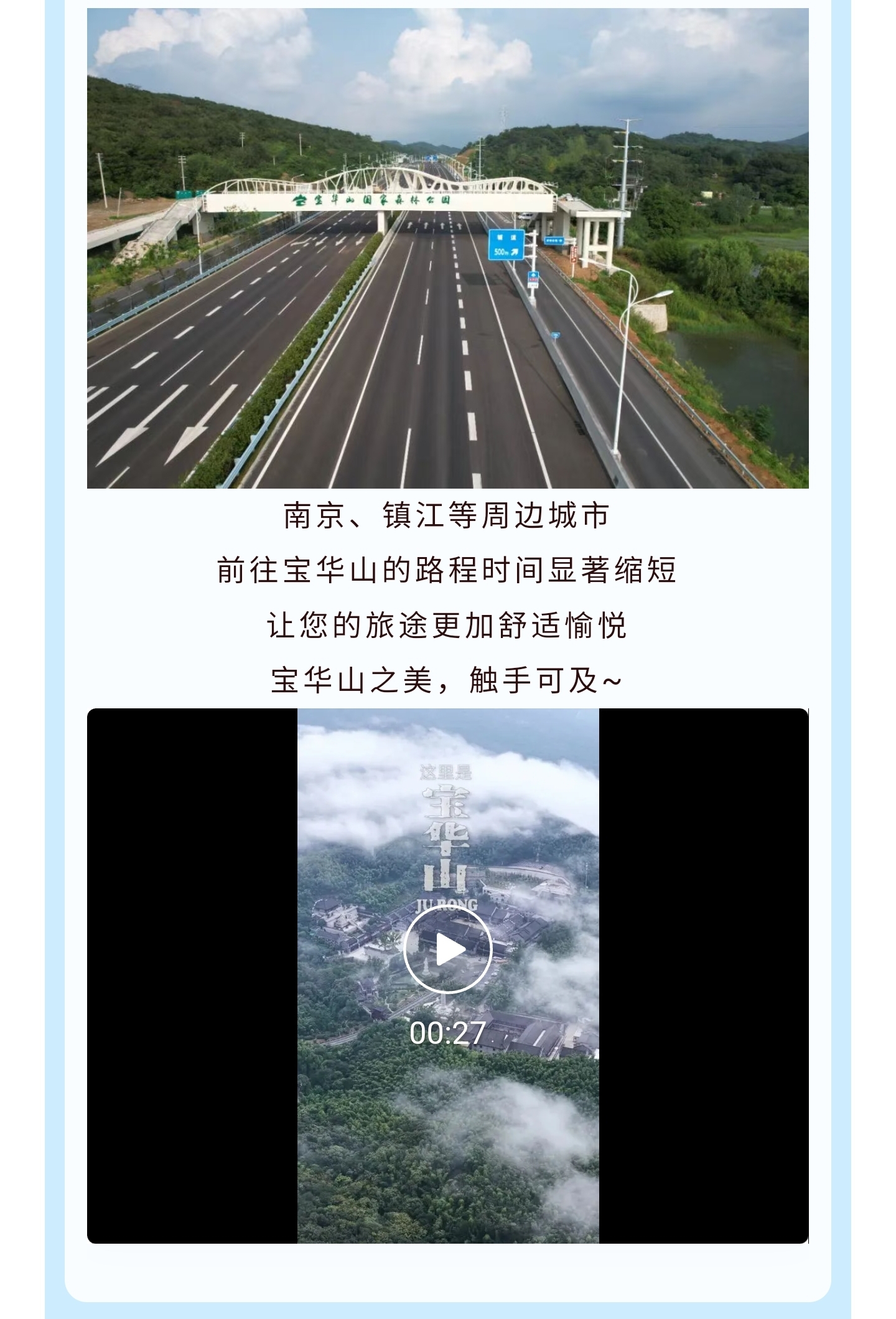Viewport: 896px width, 1319px height.
Task: Play the Baohua Mountain video
Action: (447, 949)
